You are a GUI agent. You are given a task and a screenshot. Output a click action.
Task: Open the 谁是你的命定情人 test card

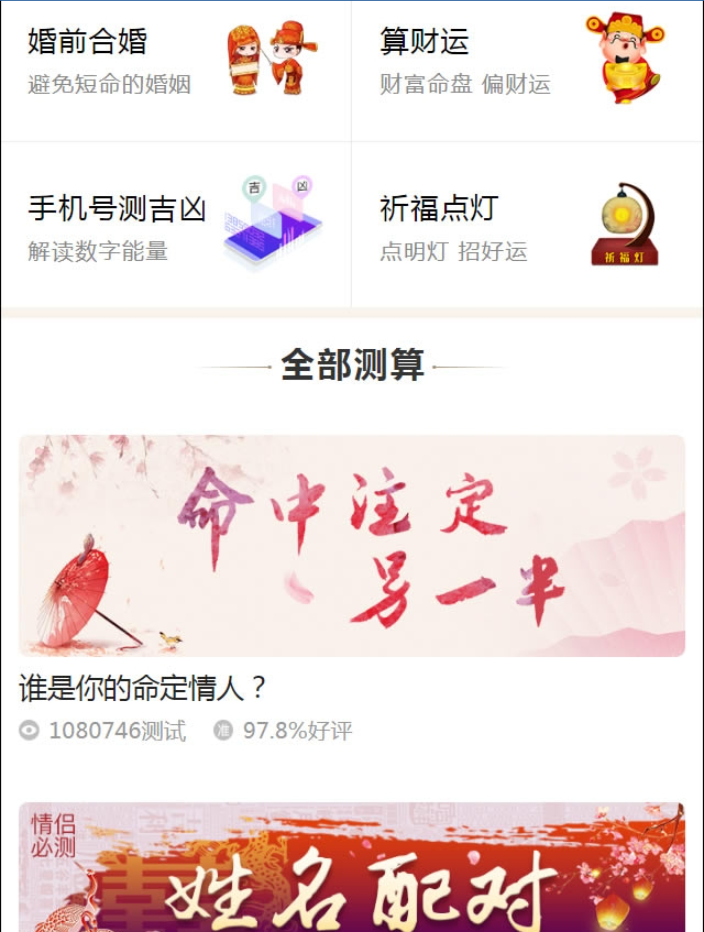[x=352, y=547]
